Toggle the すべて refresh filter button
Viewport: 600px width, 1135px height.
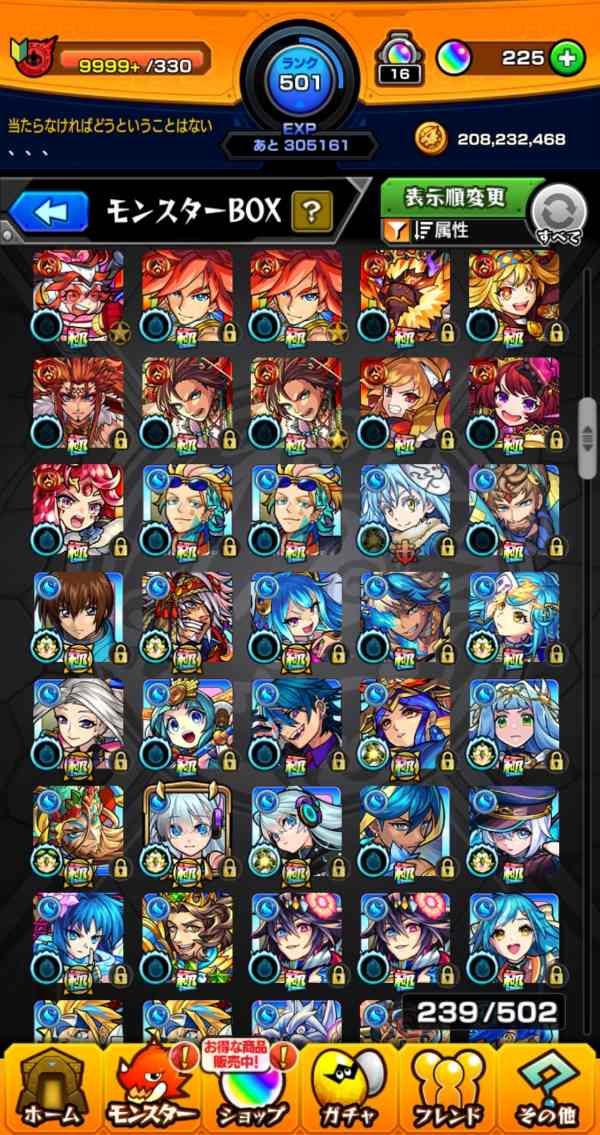click(x=558, y=215)
